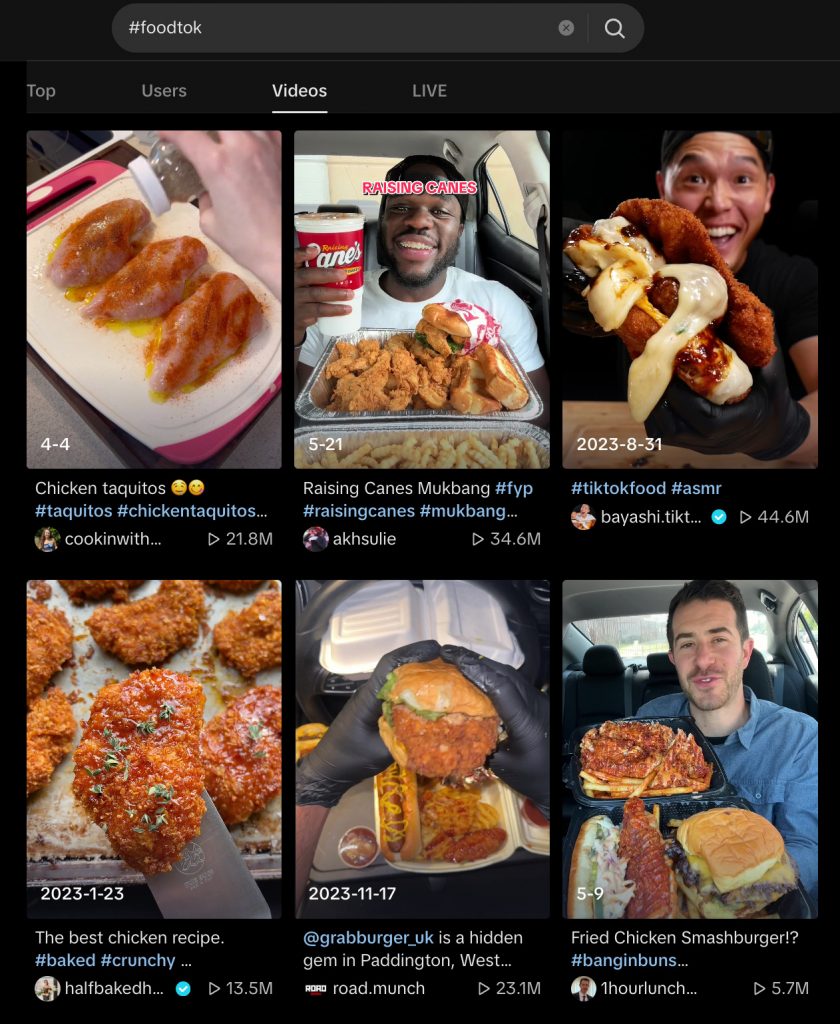840x1024 pixels.
Task: Tap the magnifying glass search icon
Action: 615,28
